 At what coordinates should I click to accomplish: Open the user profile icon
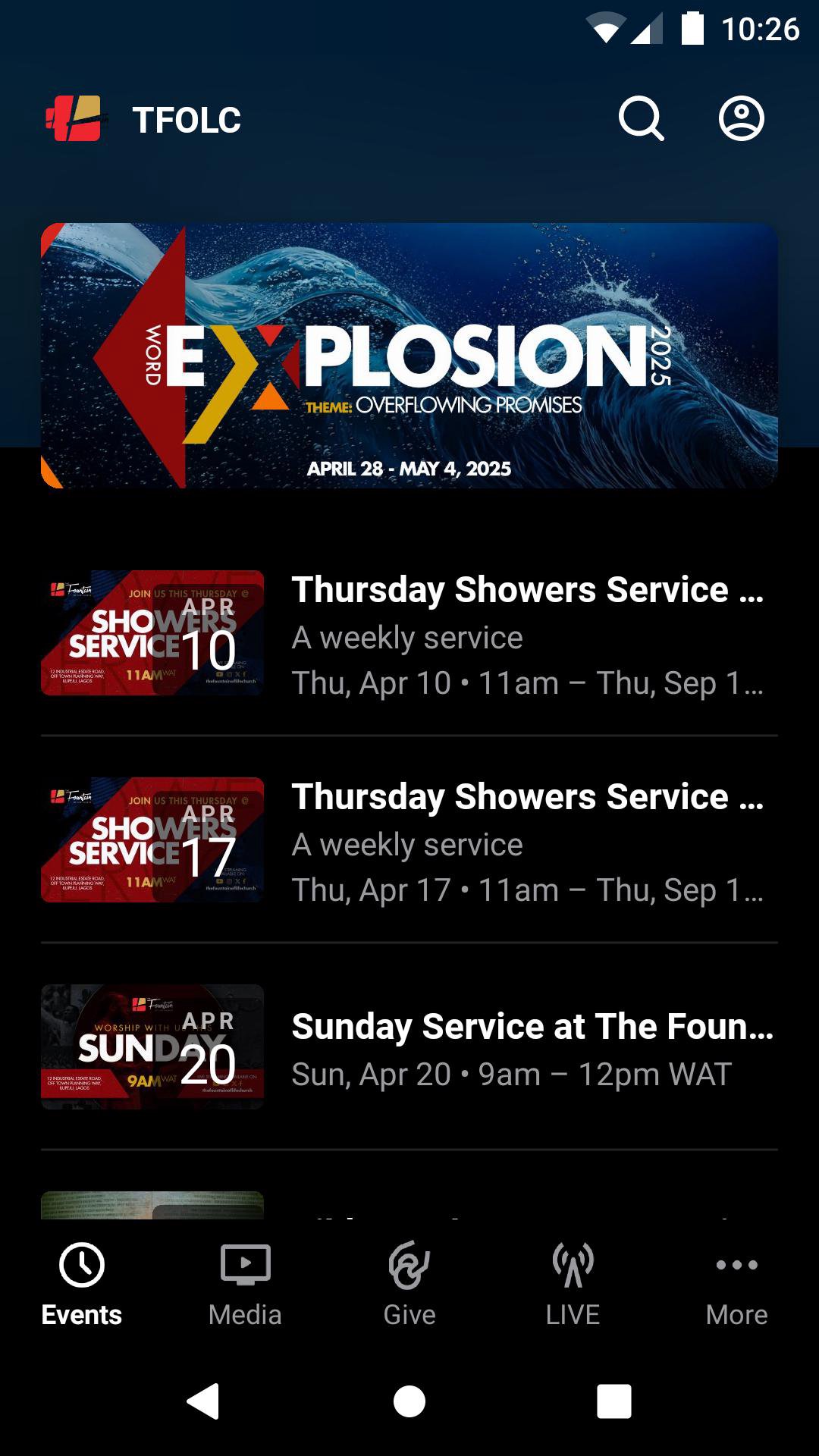(741, 119)
